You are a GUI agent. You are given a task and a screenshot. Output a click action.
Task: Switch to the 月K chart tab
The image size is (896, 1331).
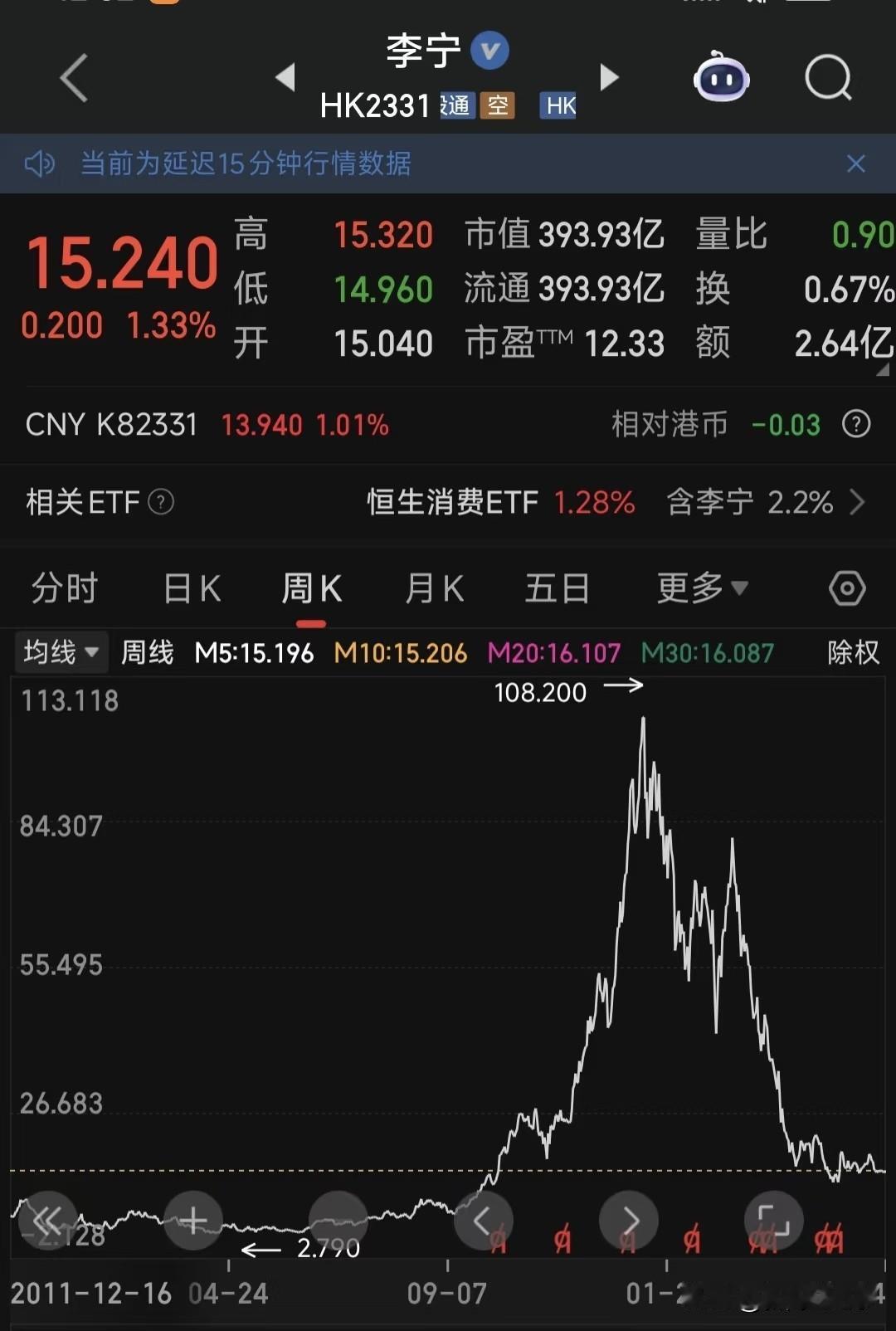(434, 589)
